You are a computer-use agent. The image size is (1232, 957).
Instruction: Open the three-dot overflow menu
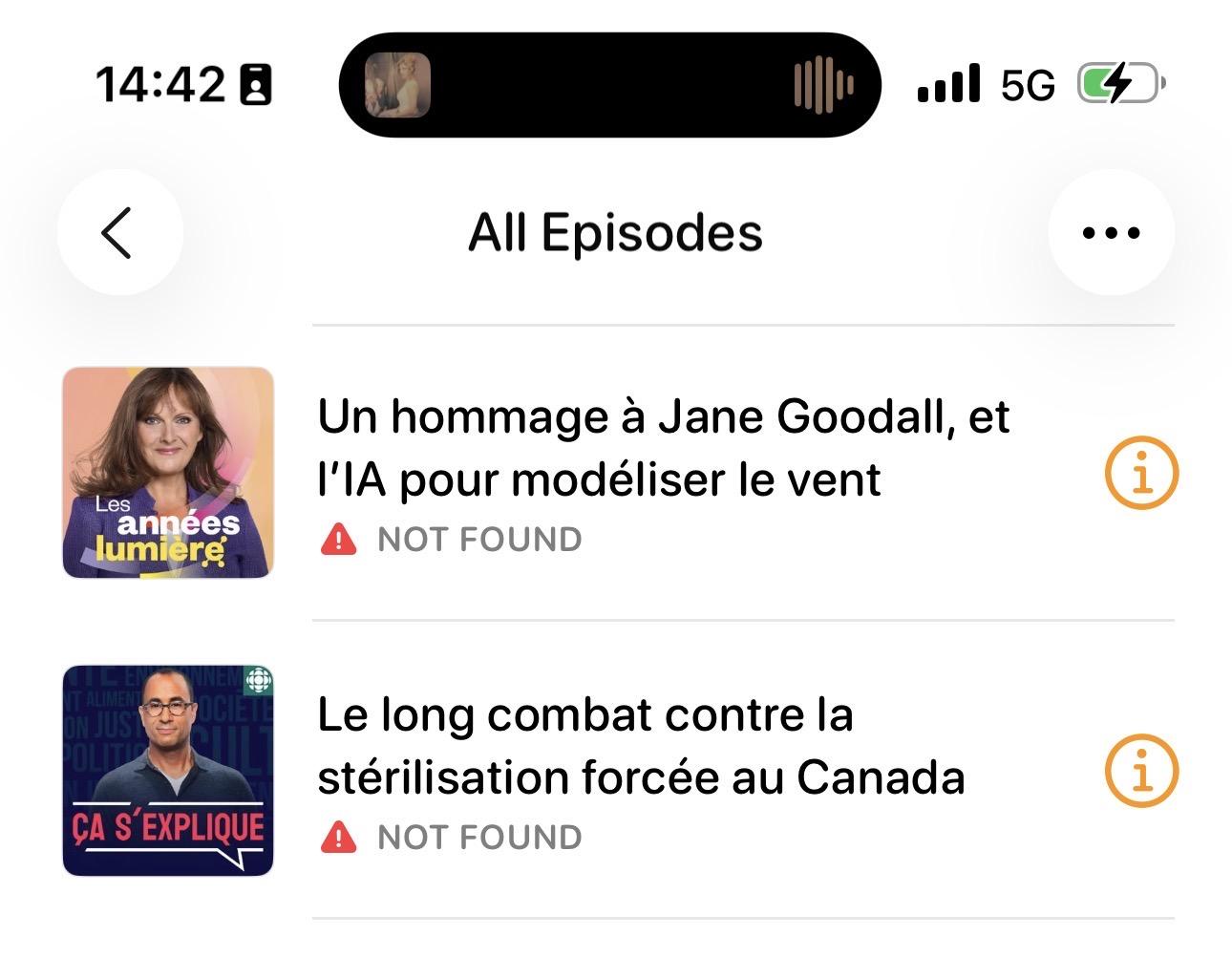1111,232
